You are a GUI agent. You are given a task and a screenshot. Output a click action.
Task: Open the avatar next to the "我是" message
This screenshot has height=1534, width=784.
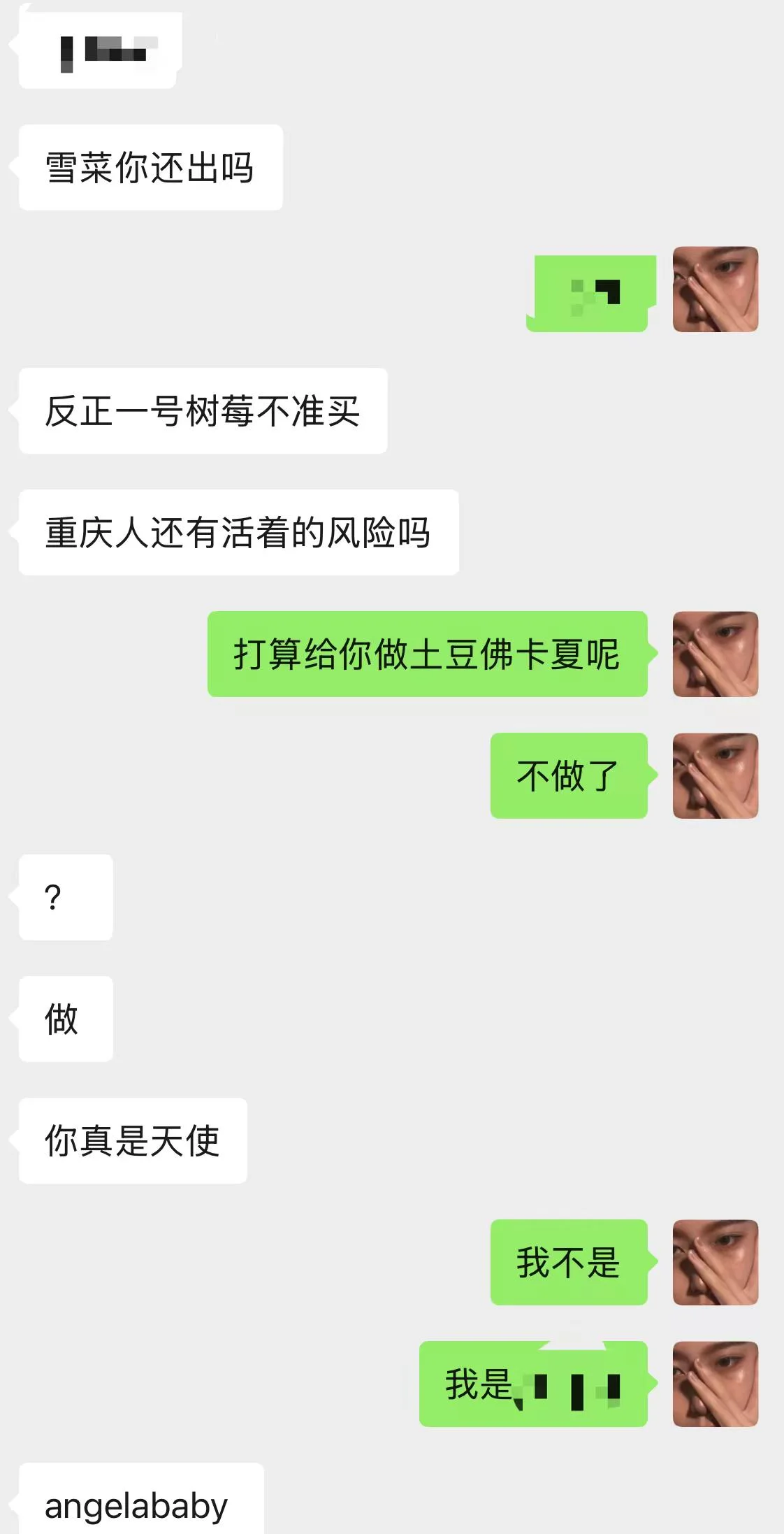tap(715, 1384)
